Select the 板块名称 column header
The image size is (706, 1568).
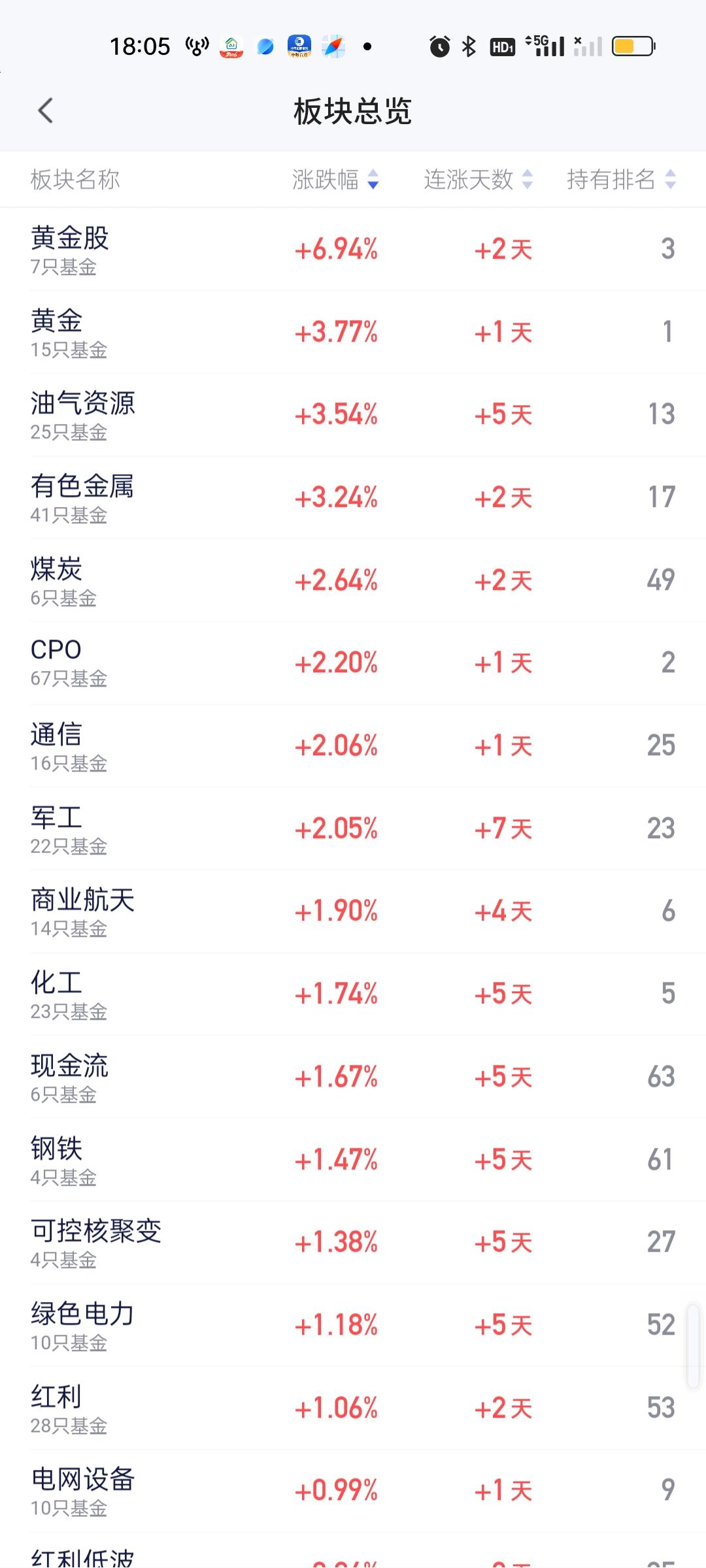pyautogui.click(x=76, y=181)
